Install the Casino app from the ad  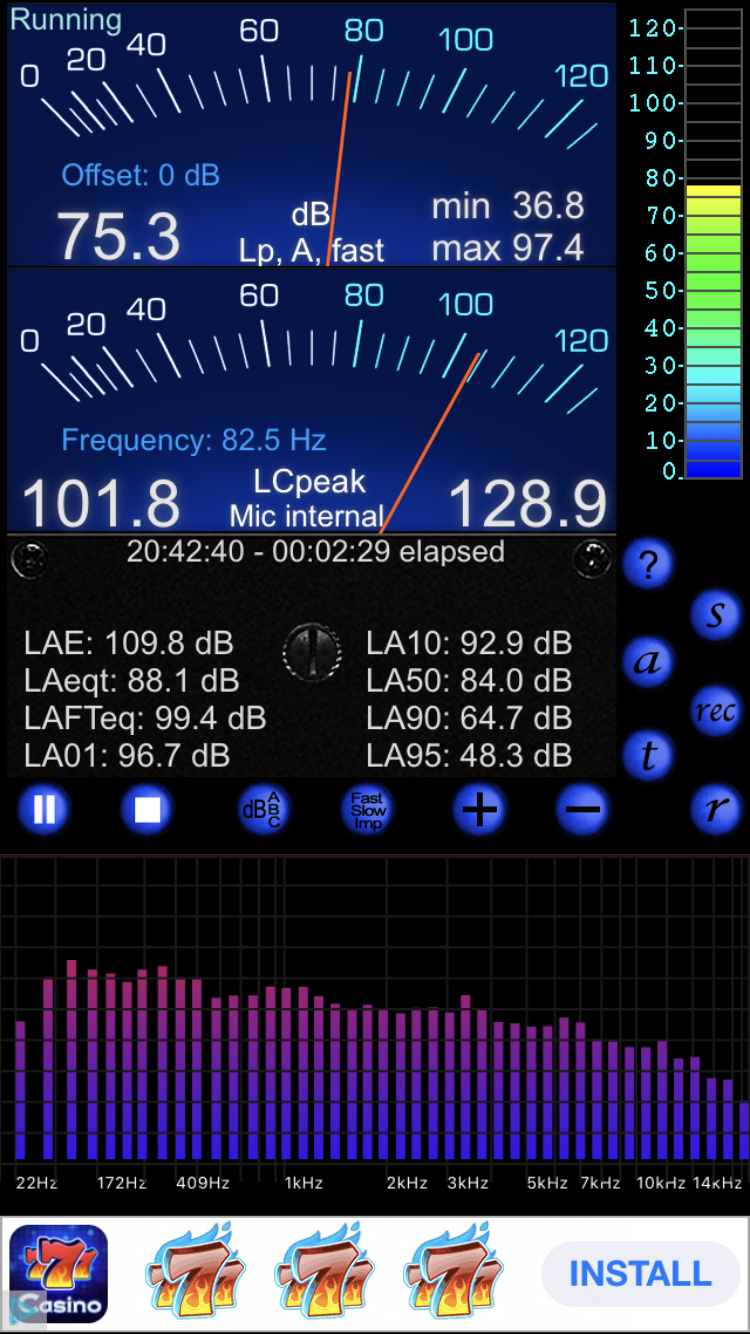point(640,1274)
